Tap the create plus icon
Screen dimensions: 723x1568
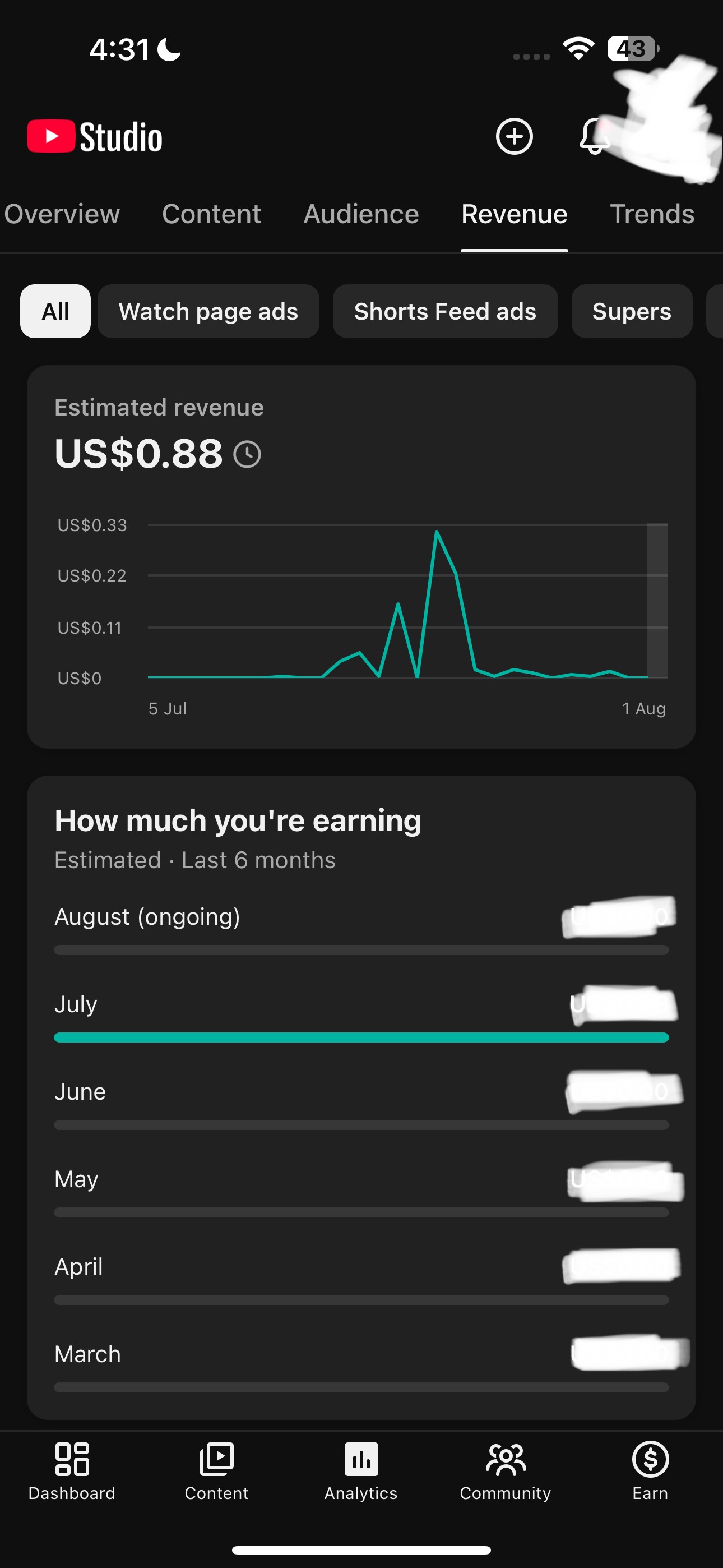pyautogui.click(x=515, y=136)
